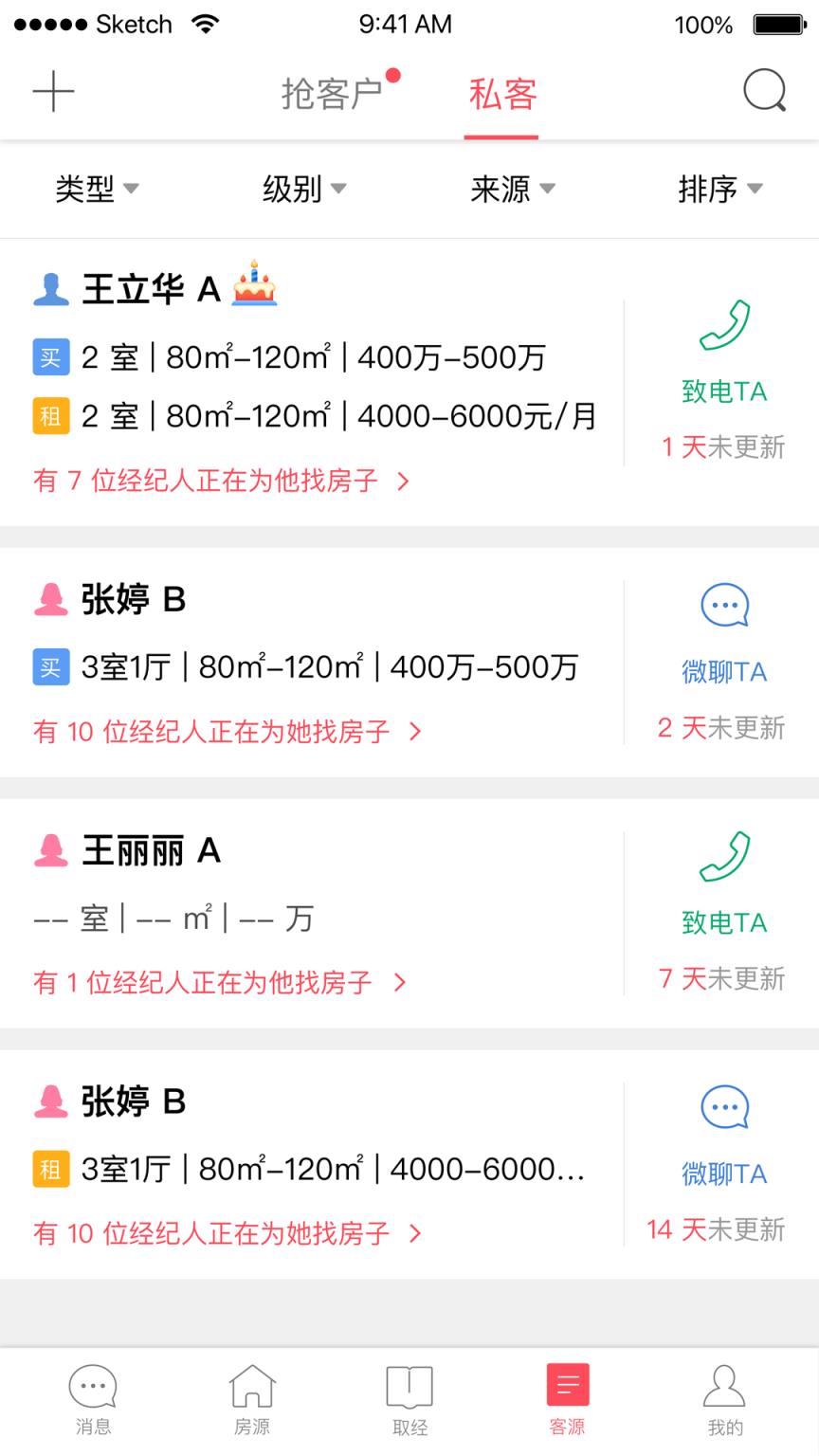Screen dimensions: 819x1456
Task: Expand the 来源 source filter
Action: coord(513,189)
